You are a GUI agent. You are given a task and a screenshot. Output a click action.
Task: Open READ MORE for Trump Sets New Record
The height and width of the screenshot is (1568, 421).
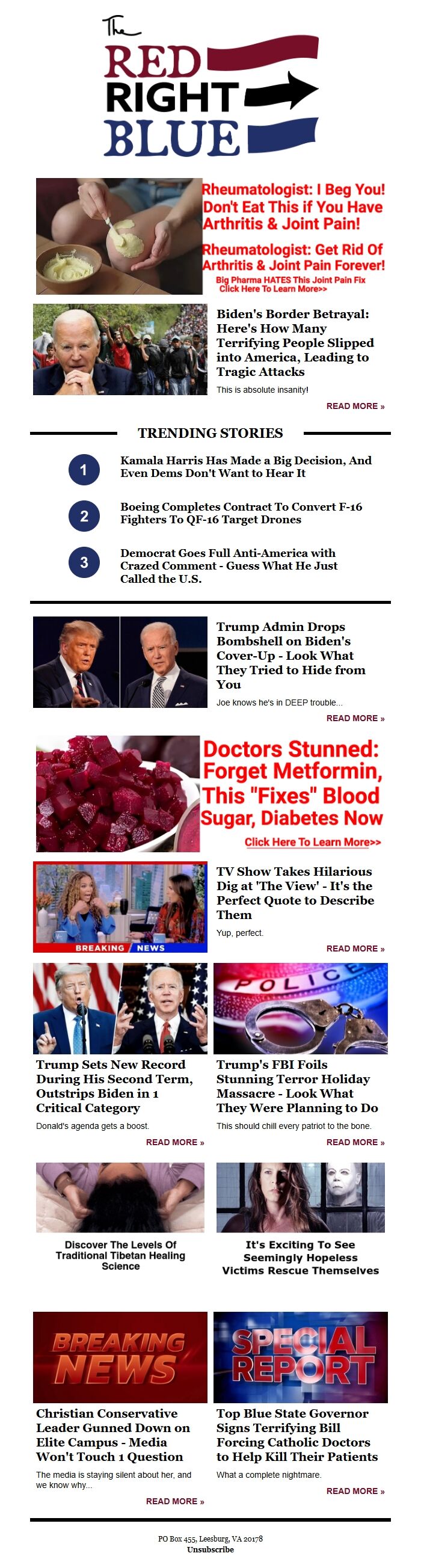[x=174, y=1142]
